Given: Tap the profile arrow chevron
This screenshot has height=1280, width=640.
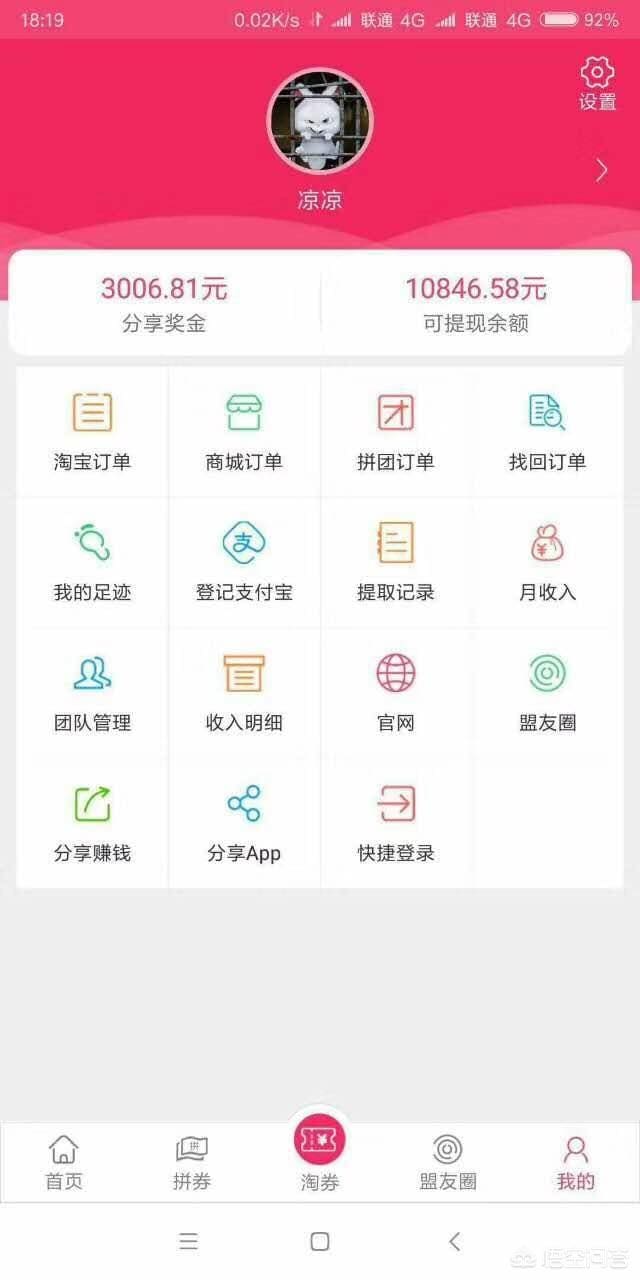Looking at the screenshot, I should 601,171.
